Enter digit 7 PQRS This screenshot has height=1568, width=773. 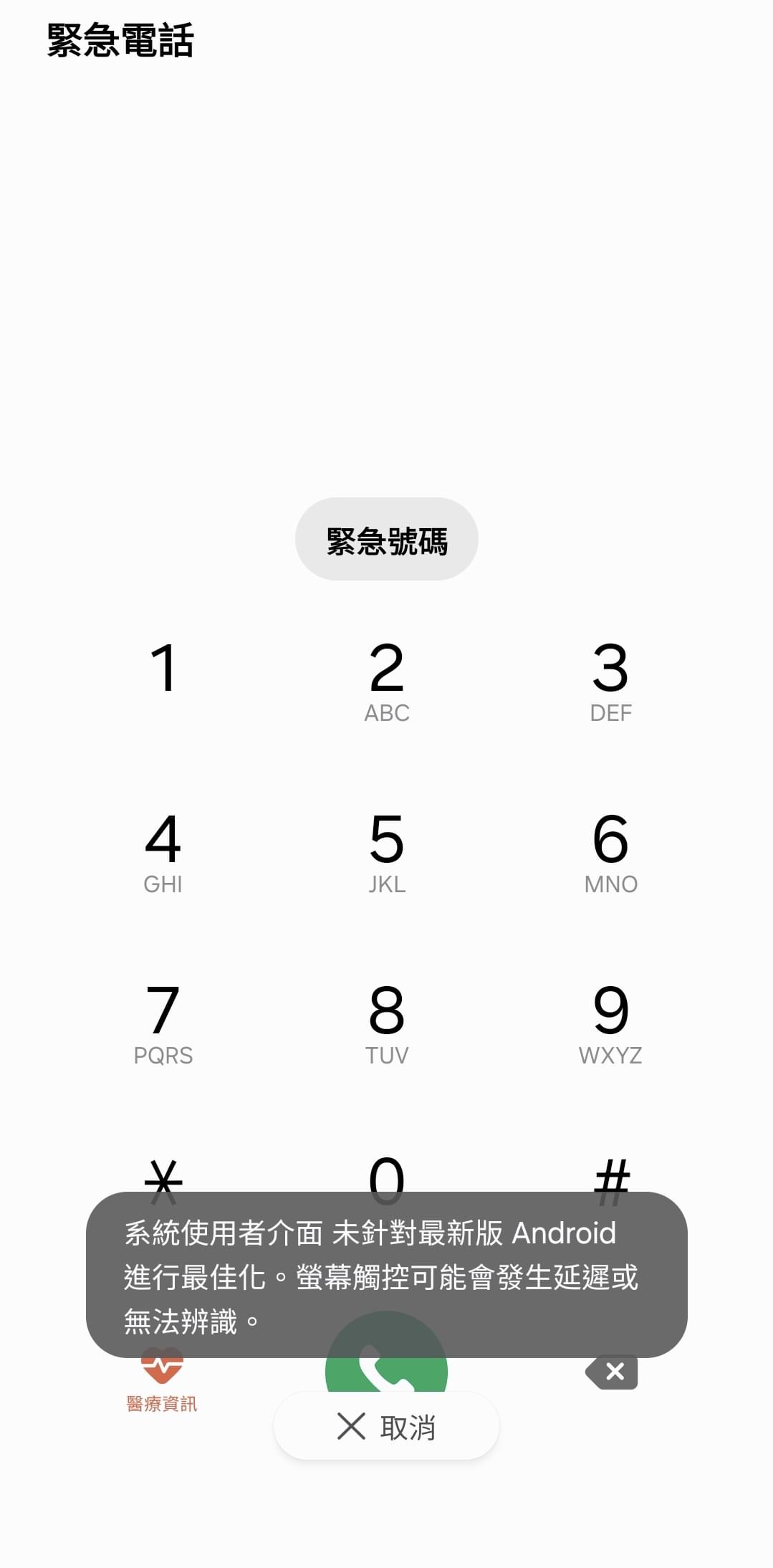(x=163, y=1022)
